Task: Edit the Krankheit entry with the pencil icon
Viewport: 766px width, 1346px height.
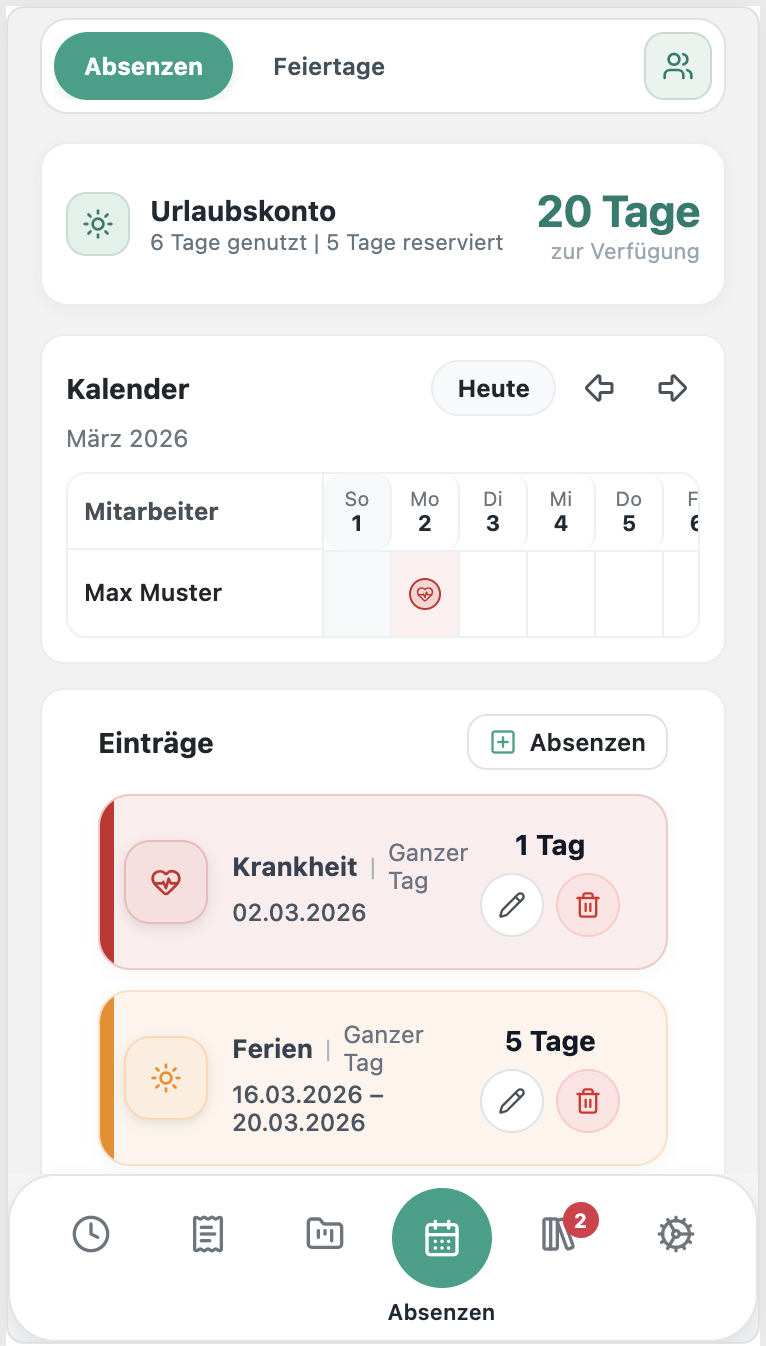Action: [511, 905]
